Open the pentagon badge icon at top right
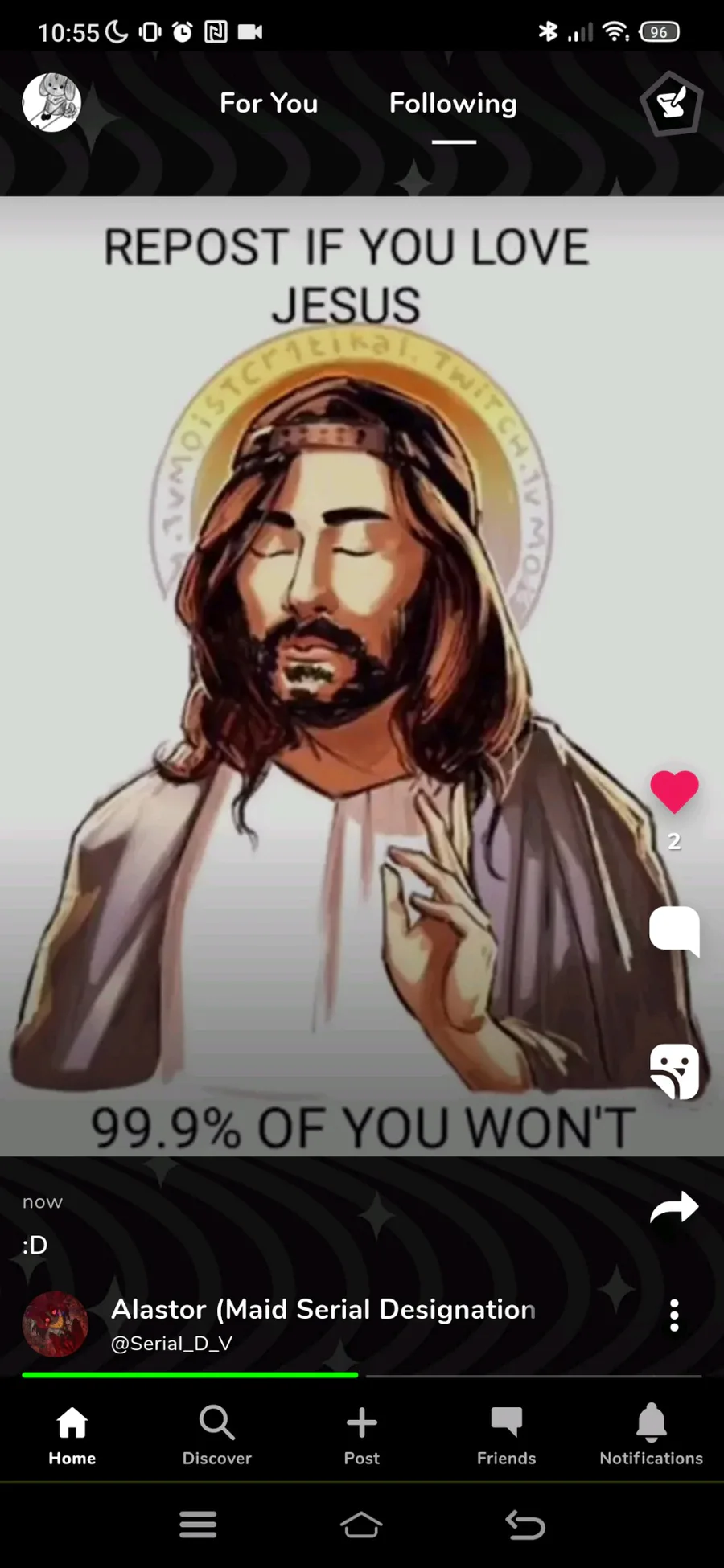Screen dimensions: 724x1568 [672, 105]
